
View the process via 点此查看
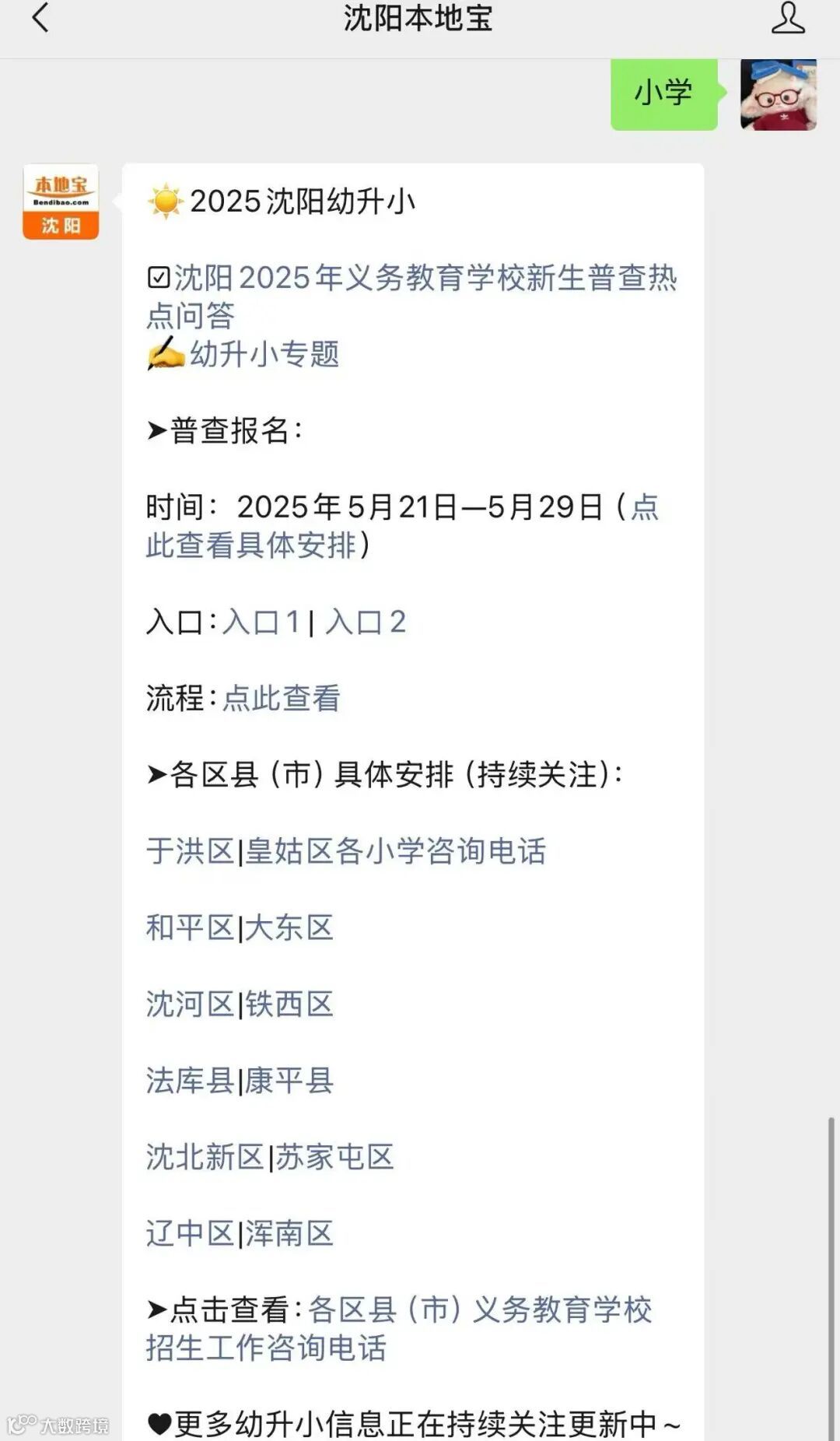coord(282,699)
